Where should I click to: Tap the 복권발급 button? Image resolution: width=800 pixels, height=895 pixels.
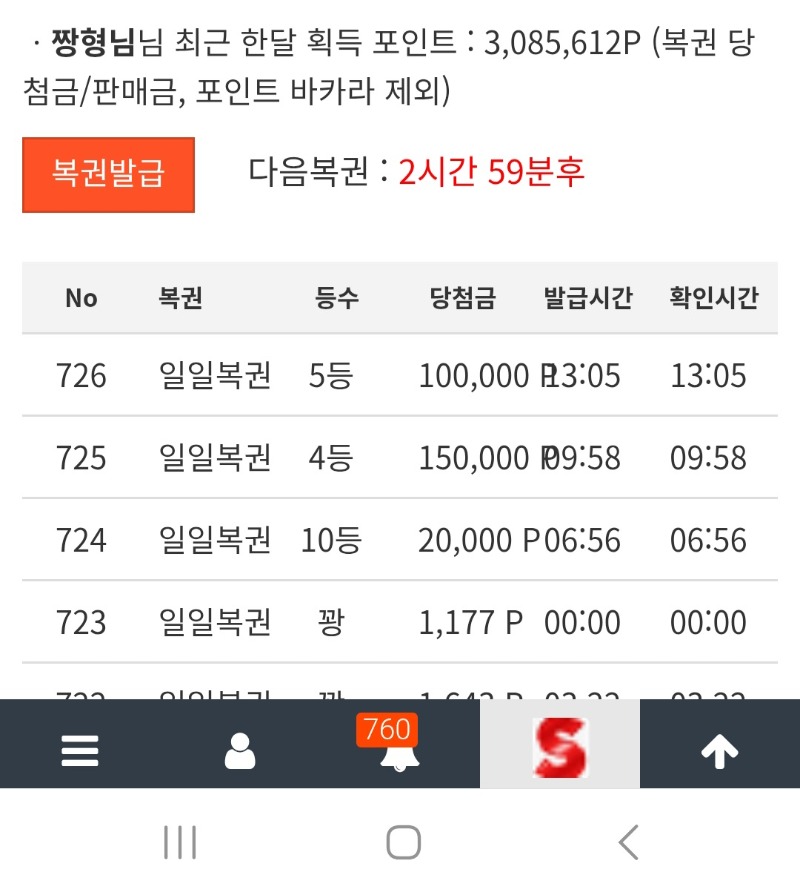(108, 175)
